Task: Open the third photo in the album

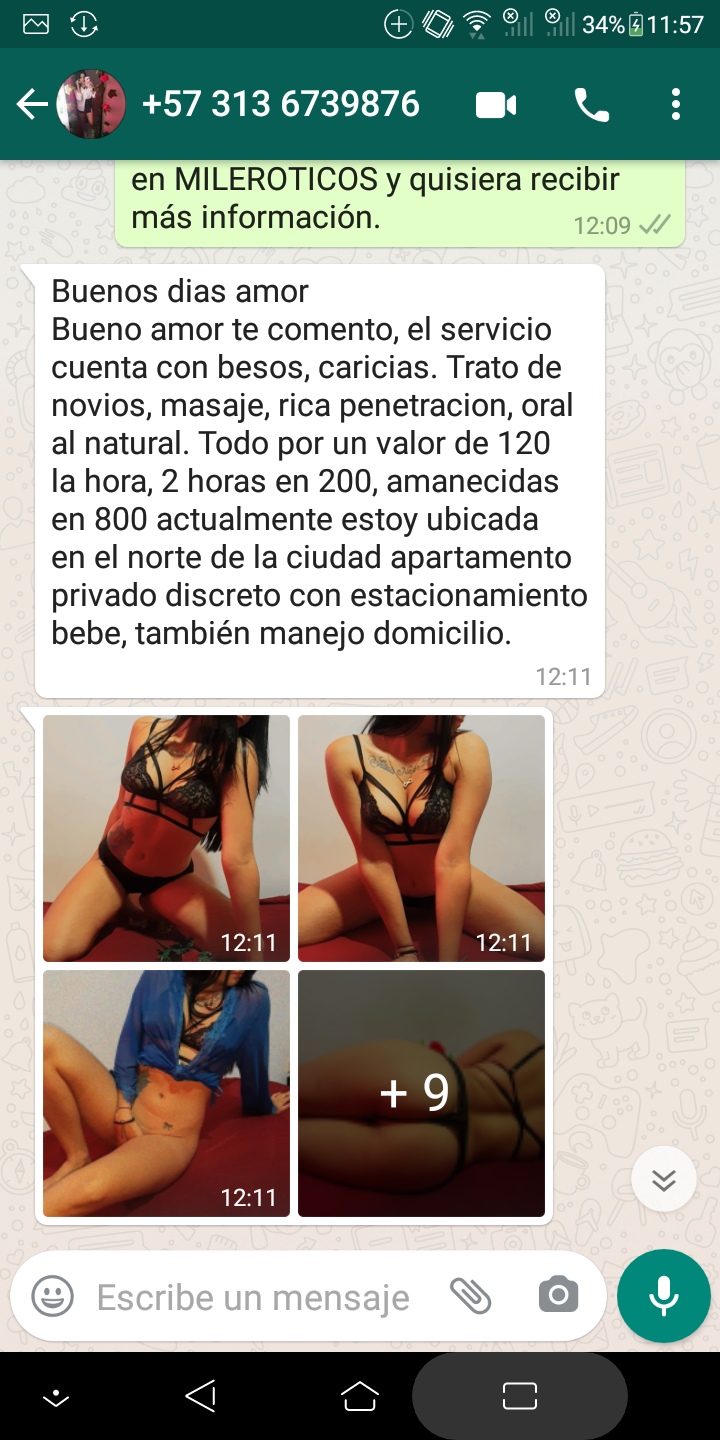Action: tap(166, 1093)
